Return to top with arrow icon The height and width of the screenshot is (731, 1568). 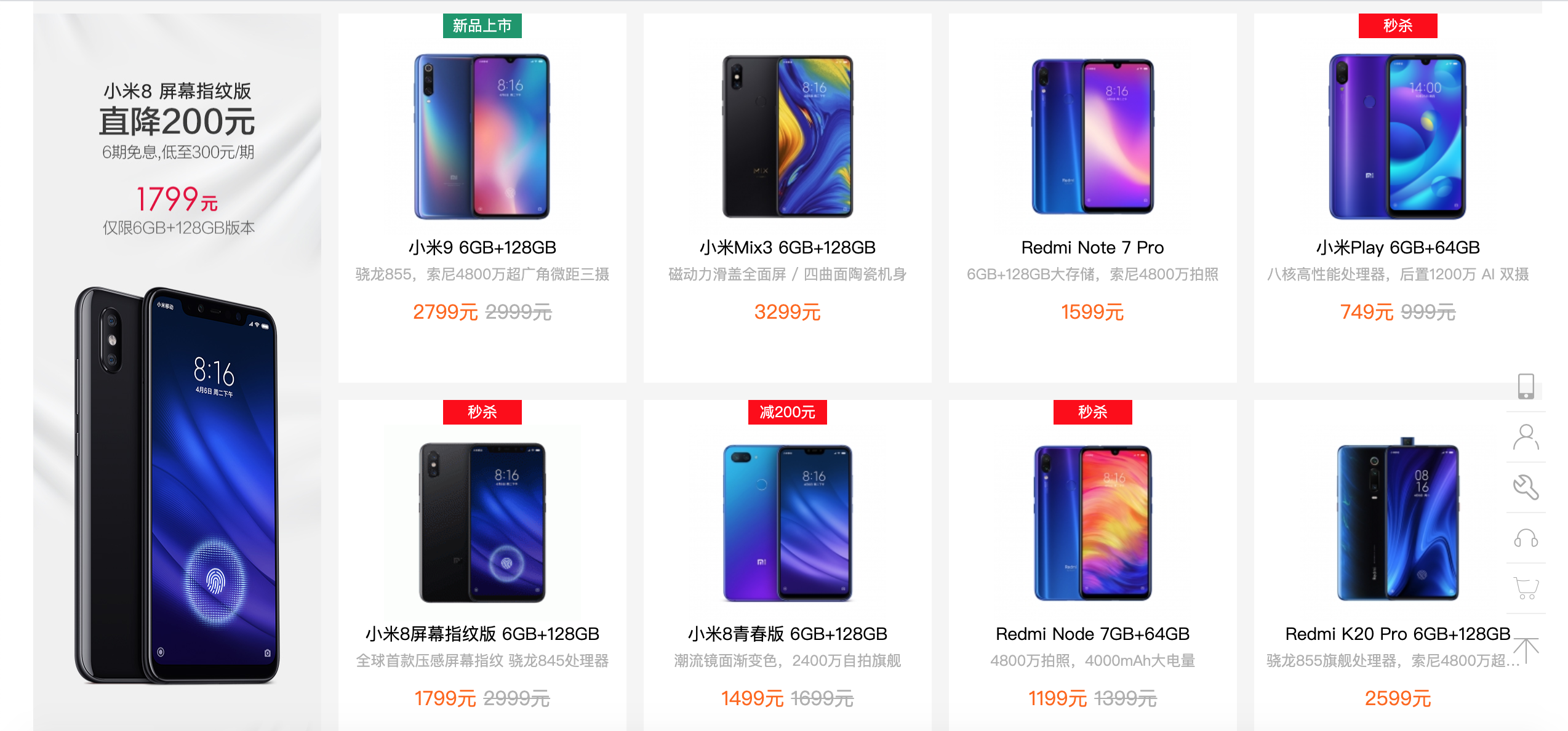tap(1526, 650)
